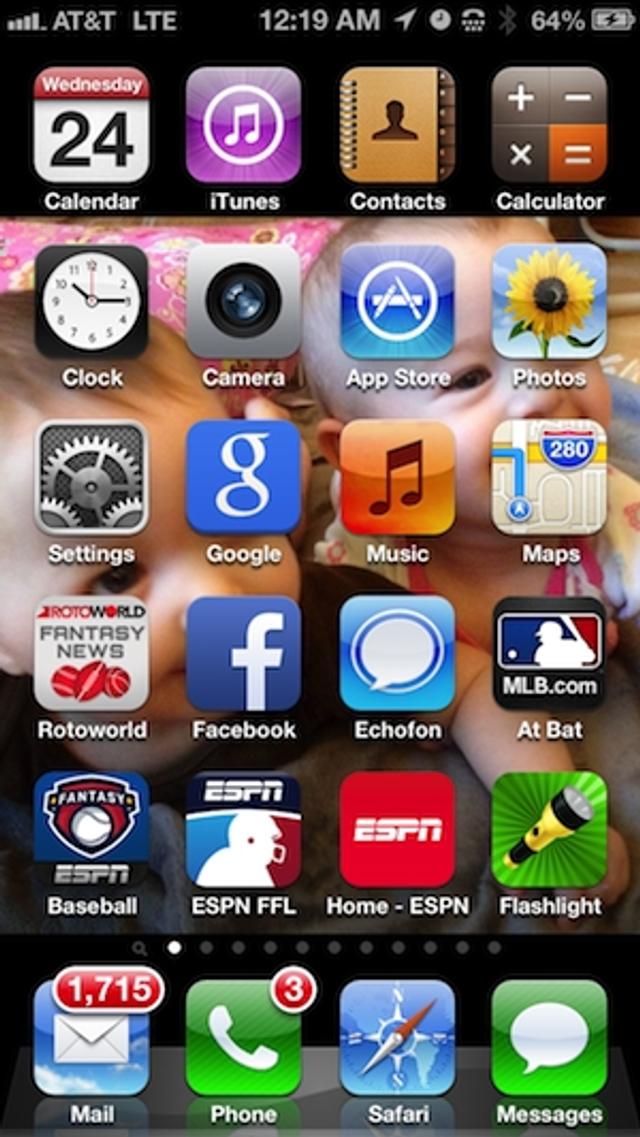
Task: Open MLB At Bat
Action: pos(549,654)
